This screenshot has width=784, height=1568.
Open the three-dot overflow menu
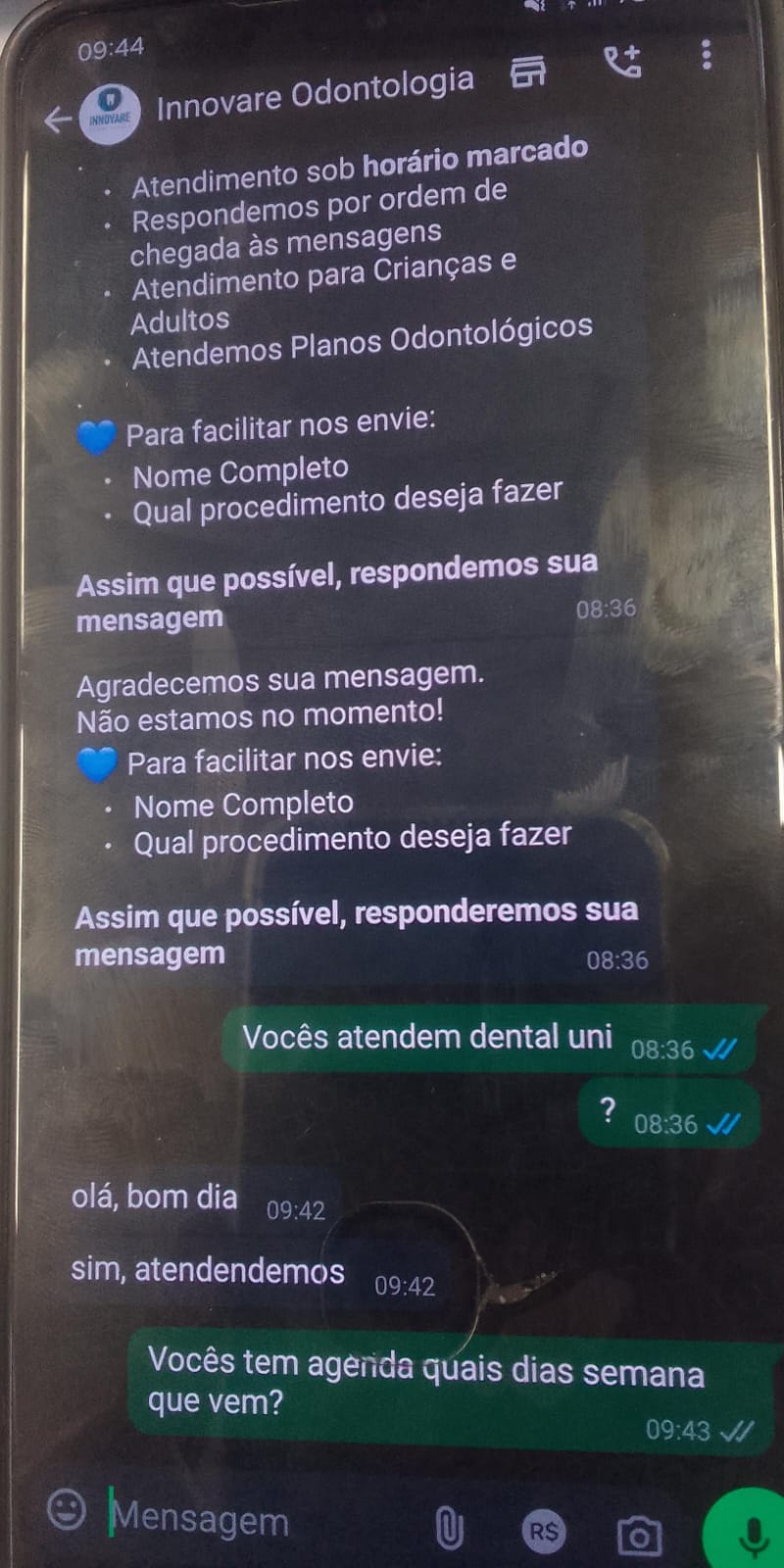click(x=706, y=55)
